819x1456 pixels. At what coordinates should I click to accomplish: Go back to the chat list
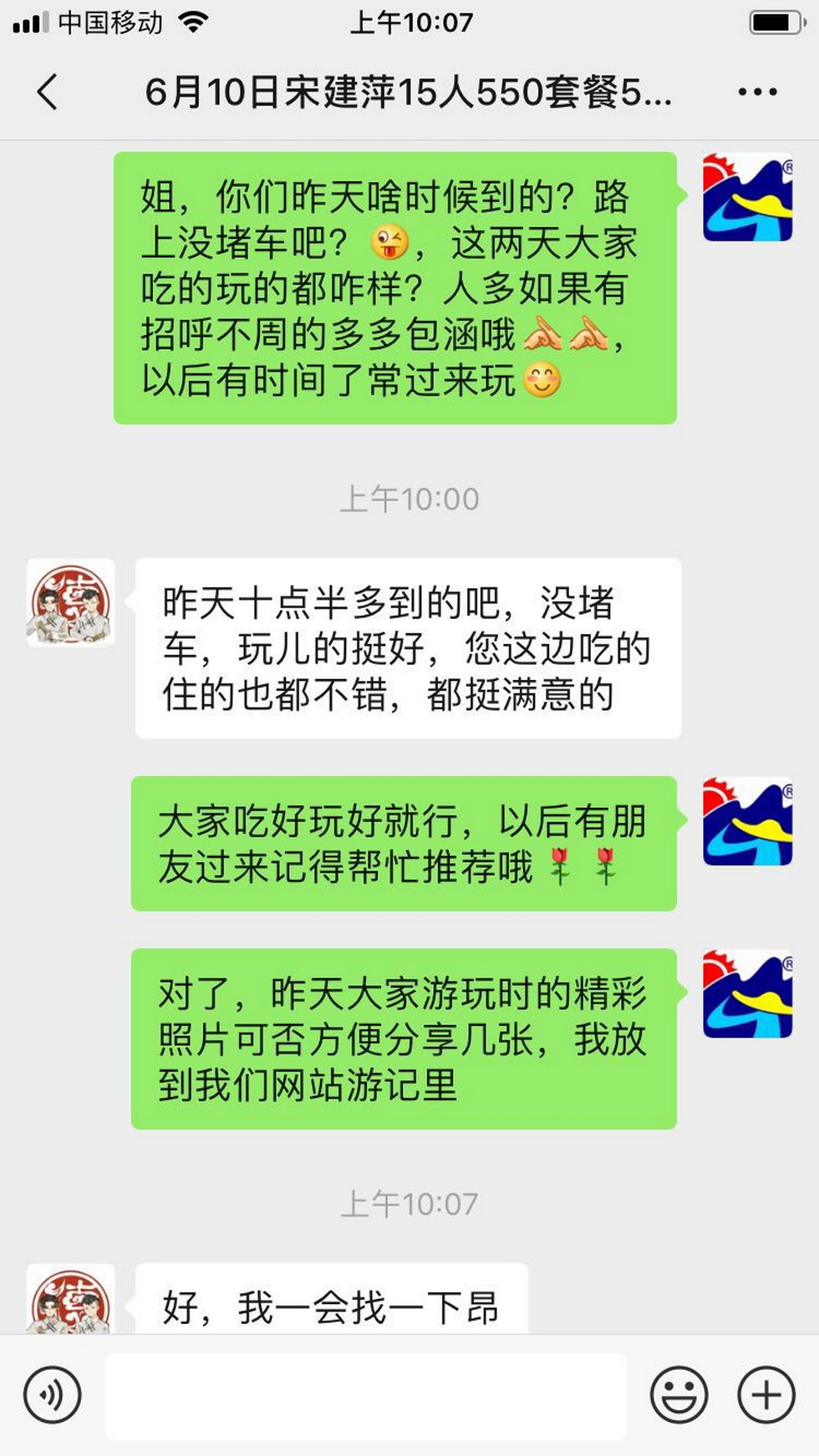(x=48, y=92)
